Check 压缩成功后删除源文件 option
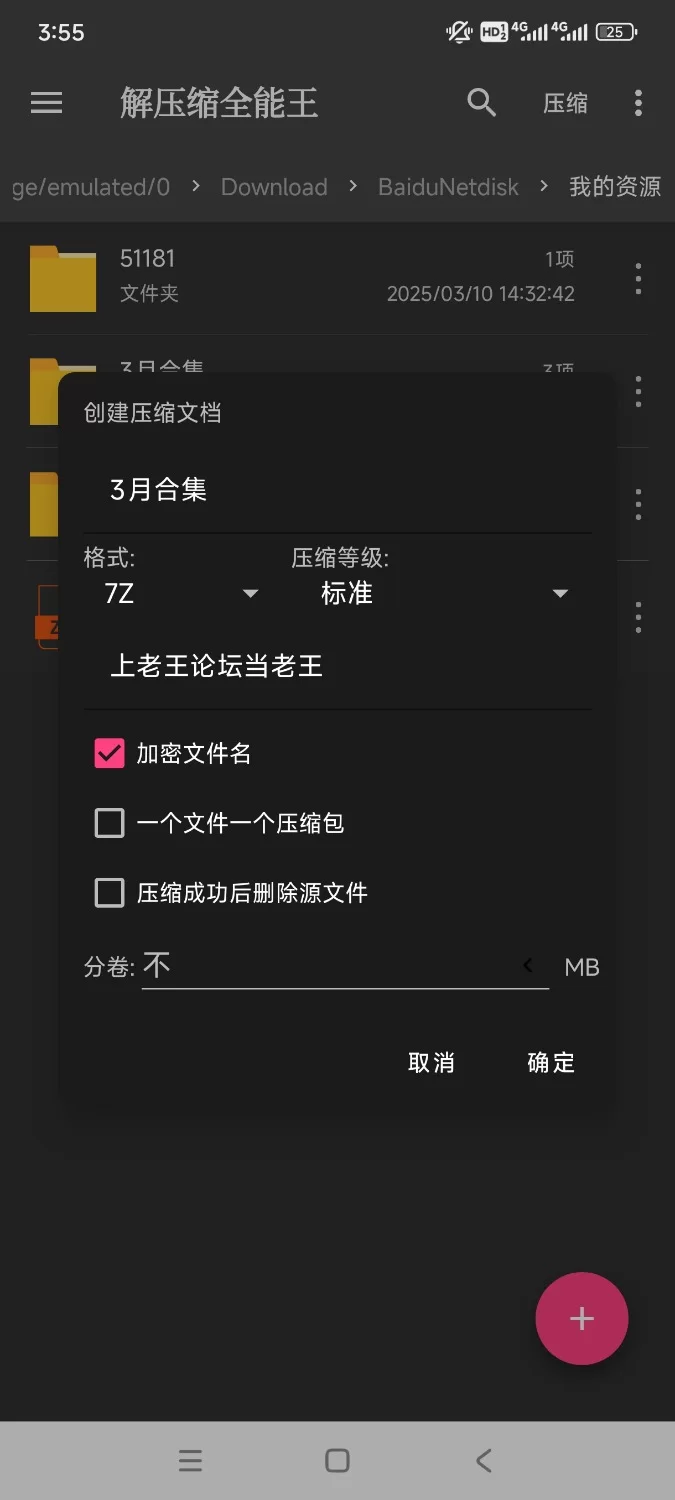 [x=109, y=893]
